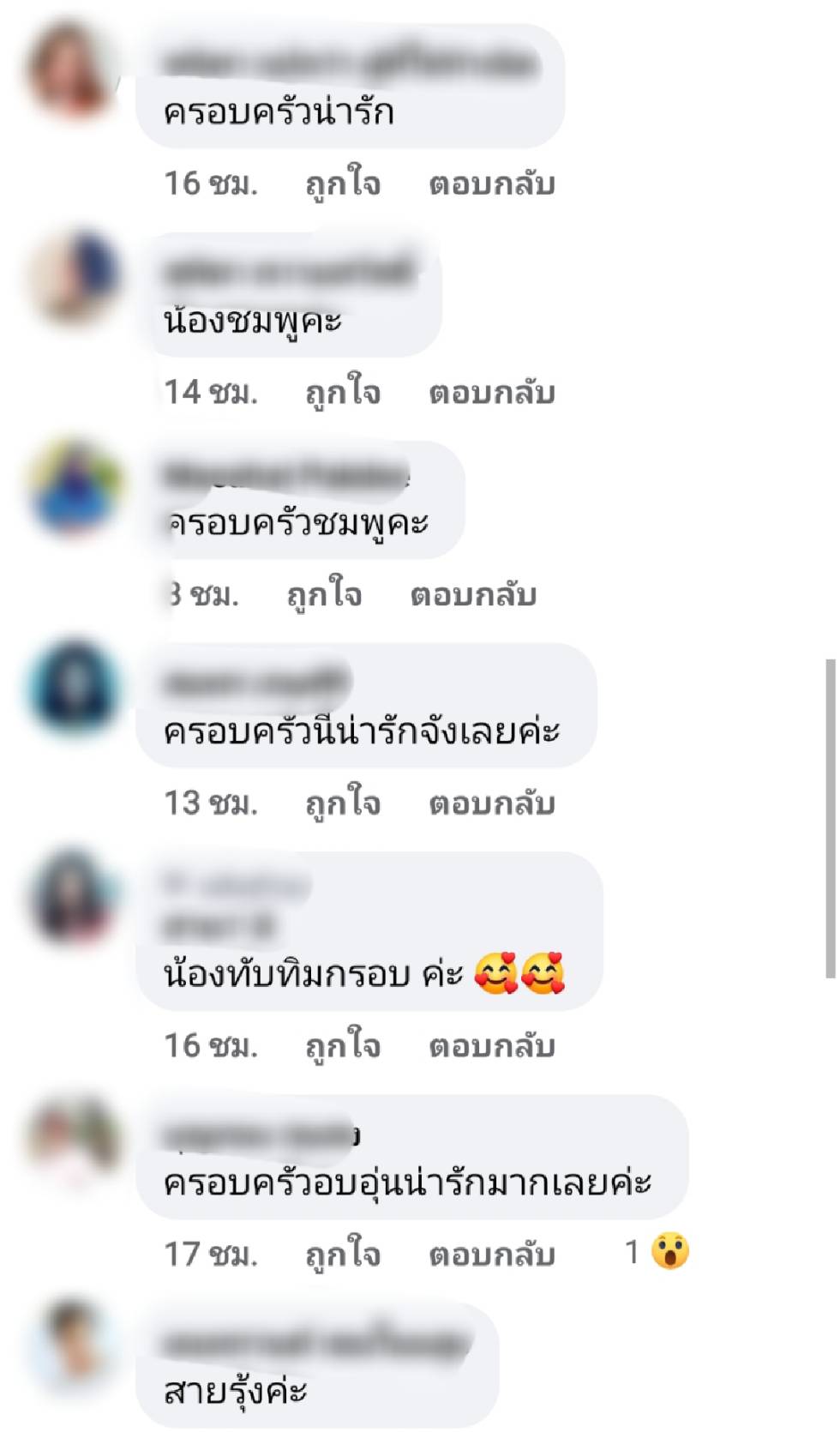
Task: Reply to the comment "น้องชมพูคะ"
Action: coord(492,394)
